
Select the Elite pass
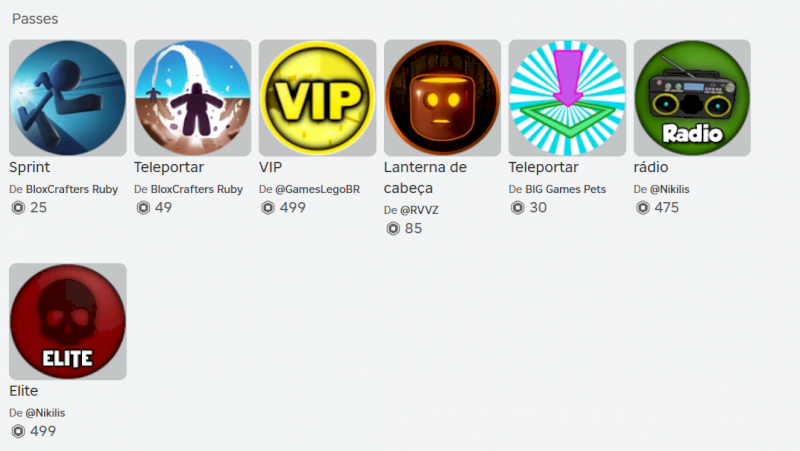coord(68,321)
